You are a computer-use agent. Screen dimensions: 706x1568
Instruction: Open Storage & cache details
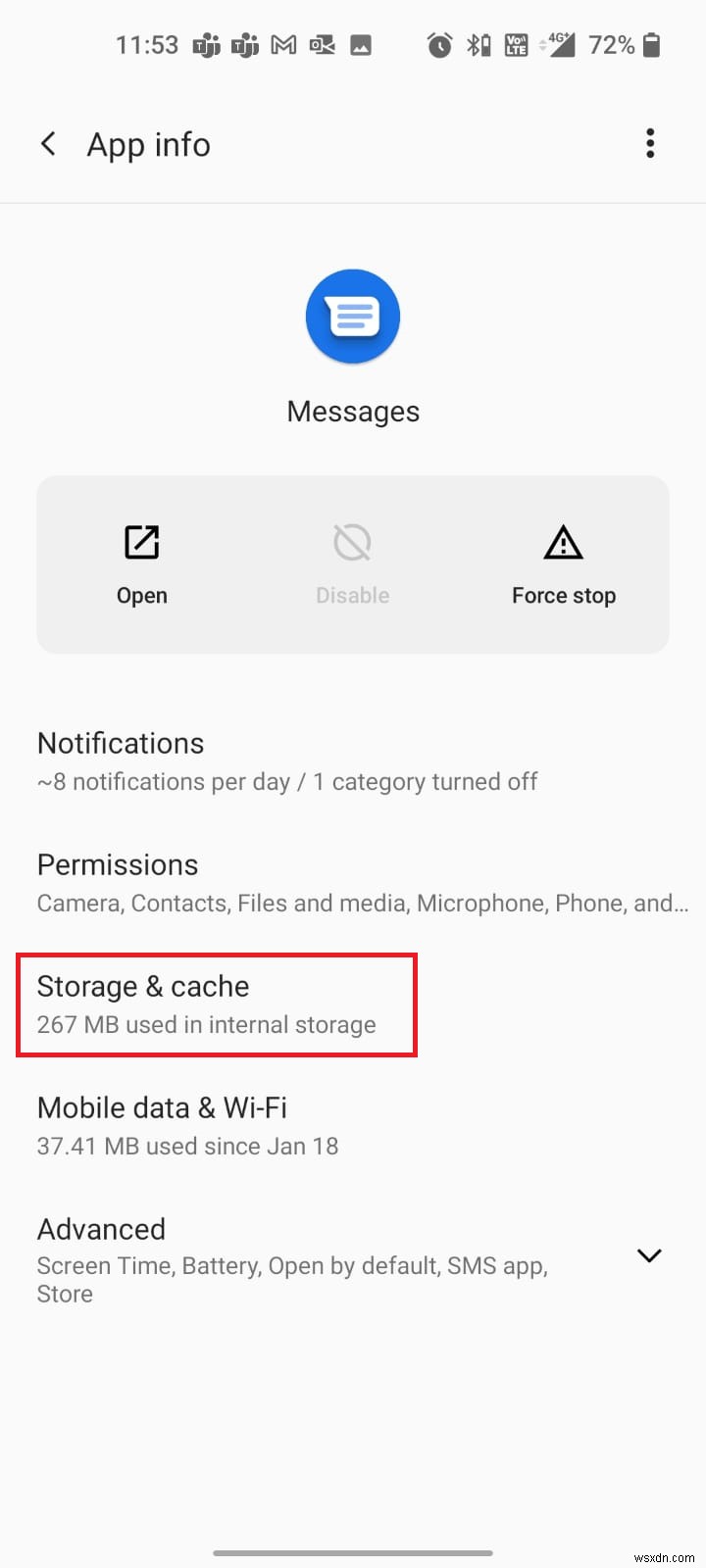[217, 1004]
